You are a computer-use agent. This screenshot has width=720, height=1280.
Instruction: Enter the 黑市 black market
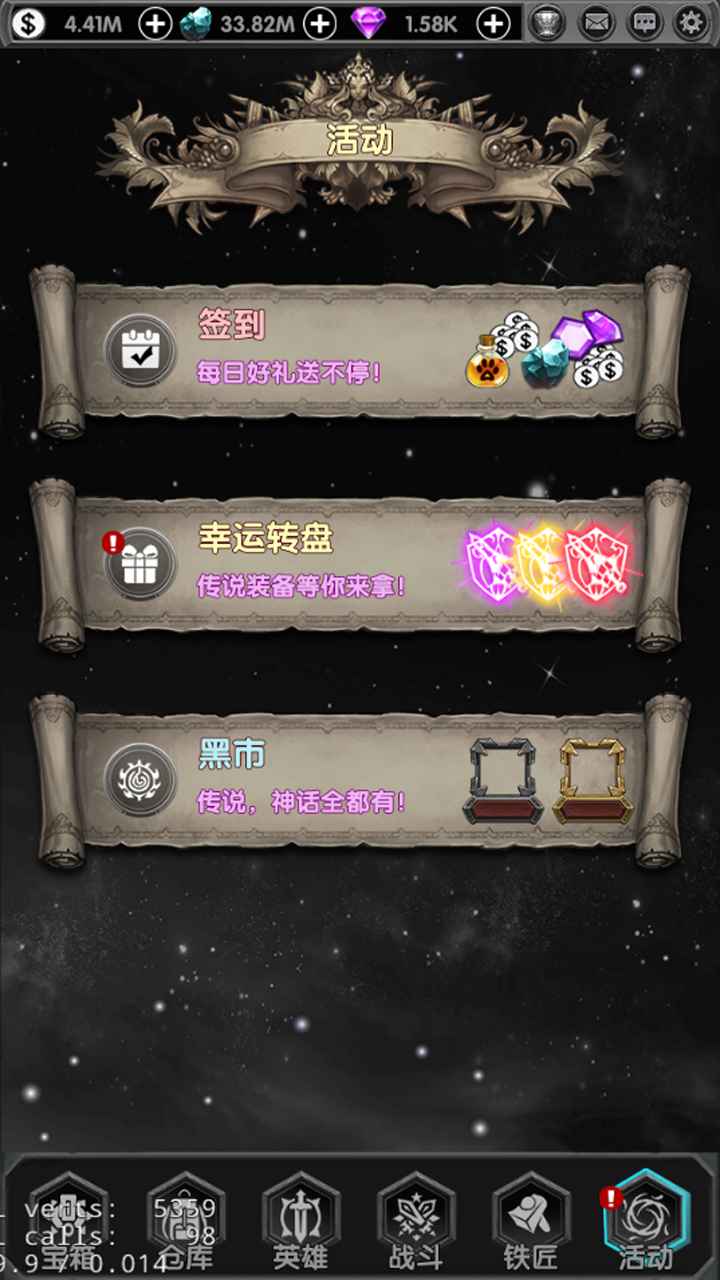click(360, 780)
